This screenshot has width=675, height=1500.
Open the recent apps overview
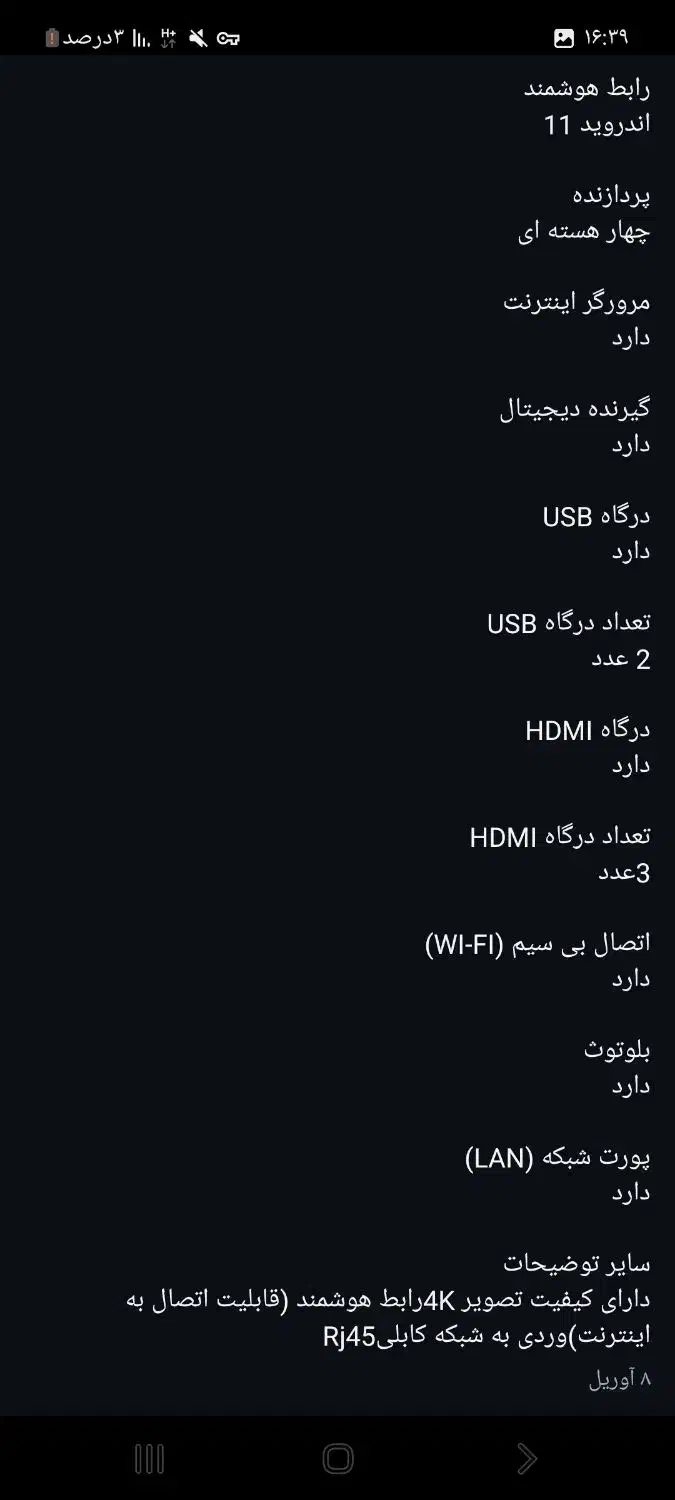149,1459
